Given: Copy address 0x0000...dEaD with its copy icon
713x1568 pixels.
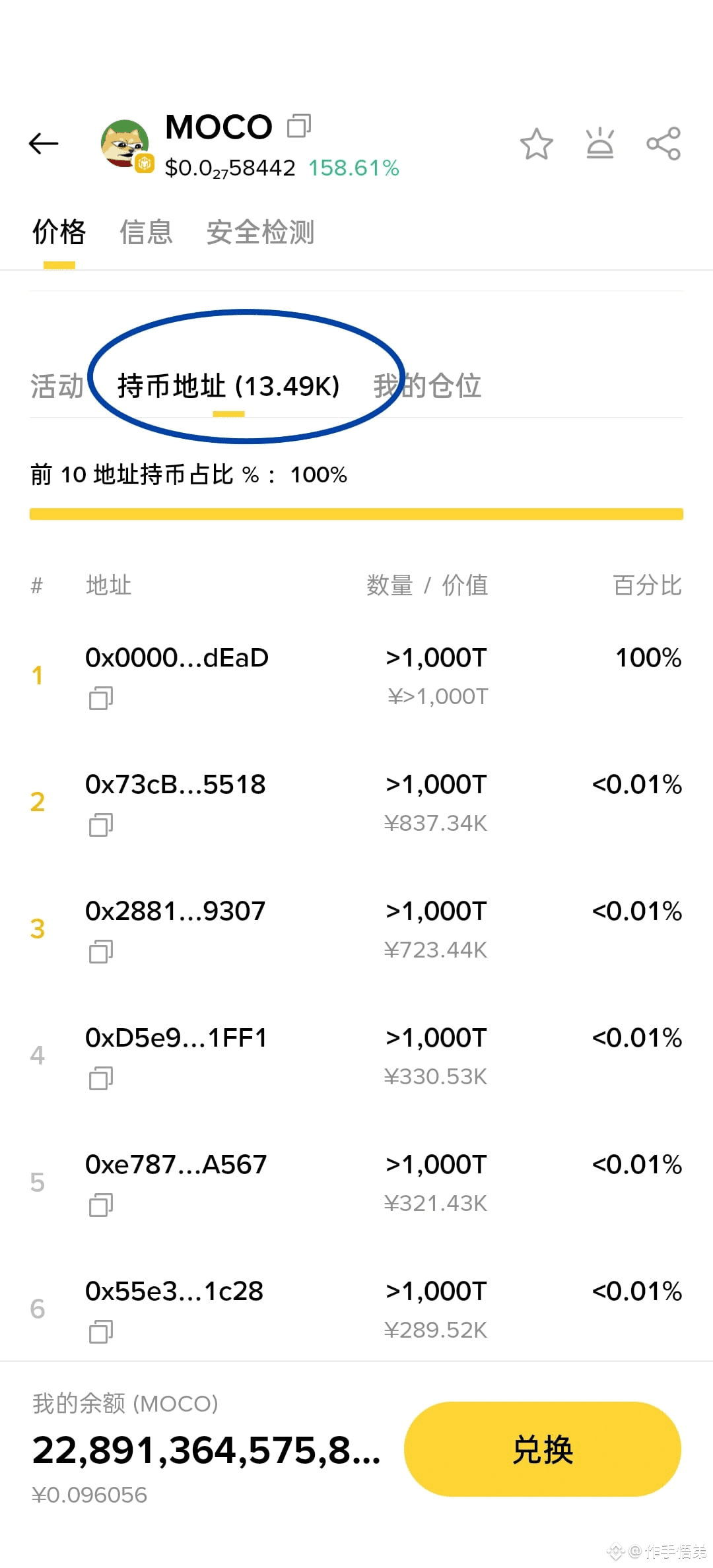Looking at the screenshot, I should point(100,698).
